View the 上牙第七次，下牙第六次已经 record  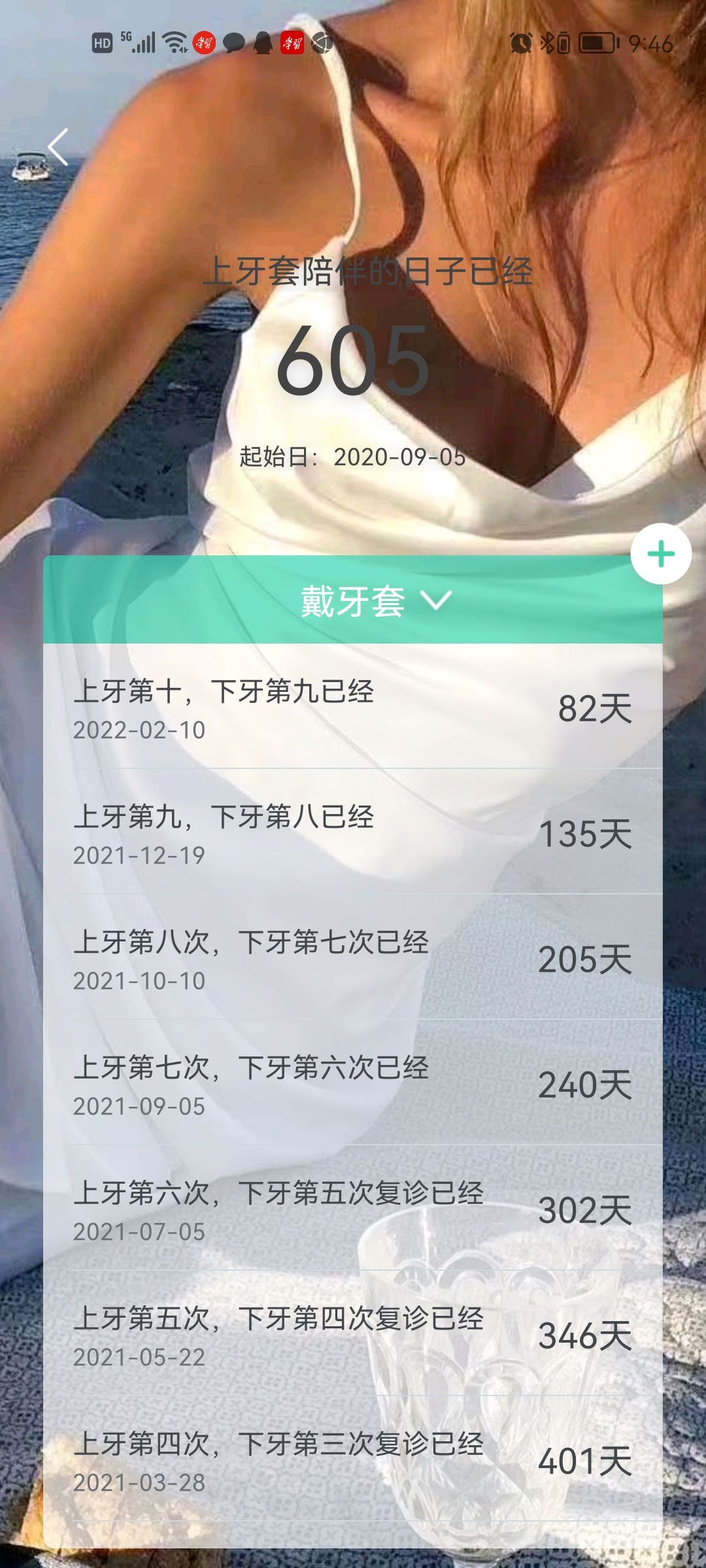[x=353, y=1085]
